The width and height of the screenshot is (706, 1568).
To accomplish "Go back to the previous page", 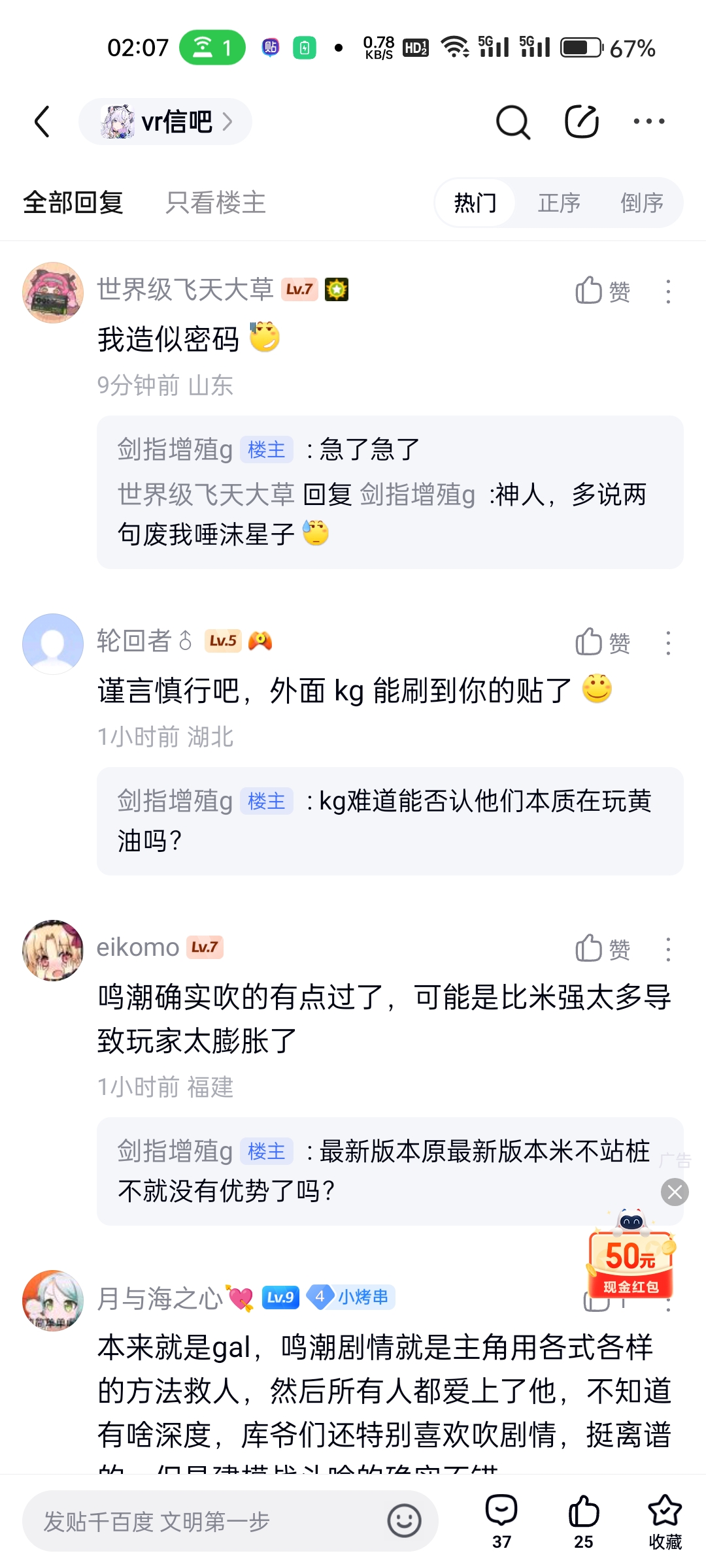I will (42, 122).
